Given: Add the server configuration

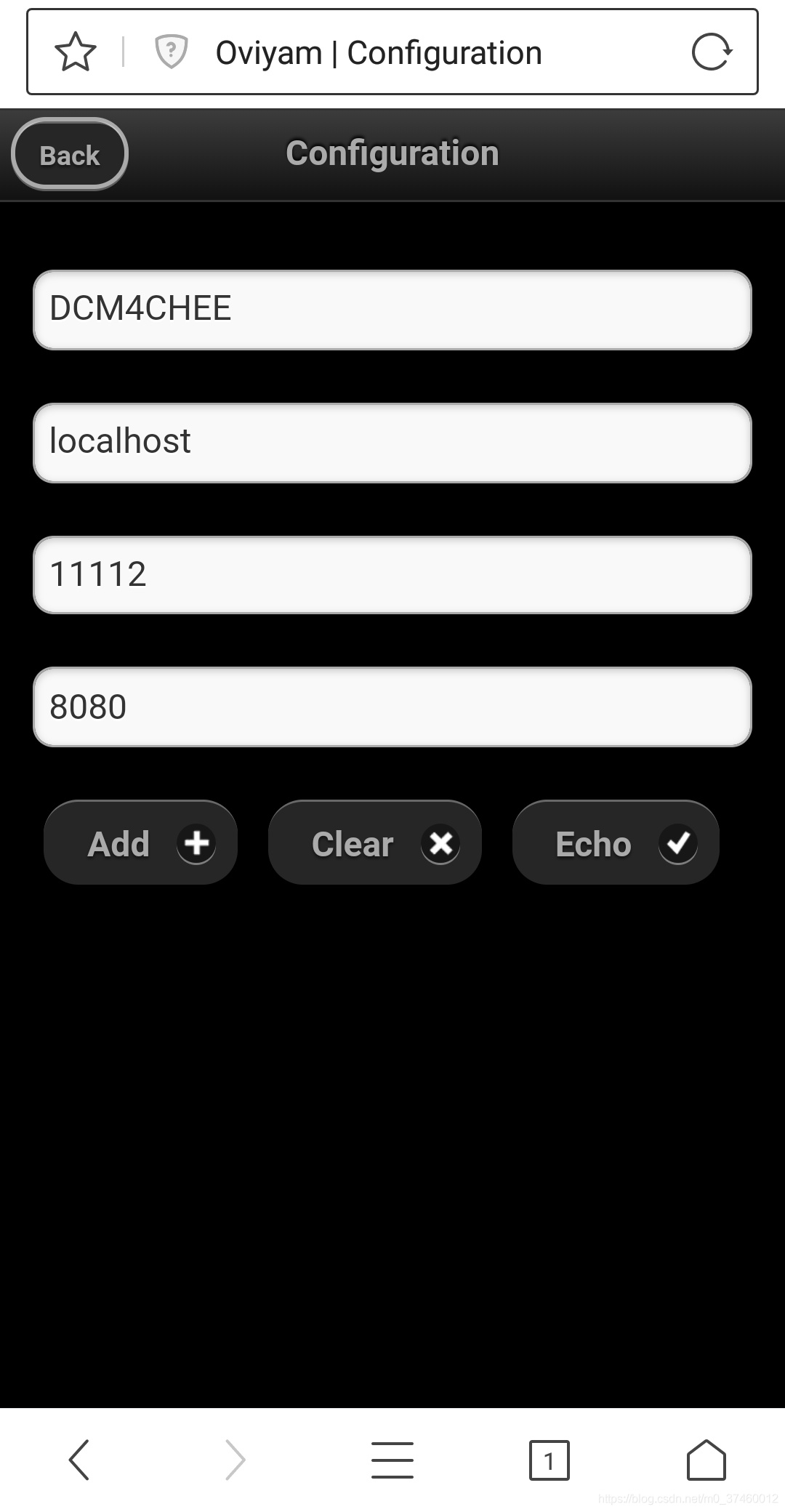Looking at the screenshot, I should click(x=140, y=843).
